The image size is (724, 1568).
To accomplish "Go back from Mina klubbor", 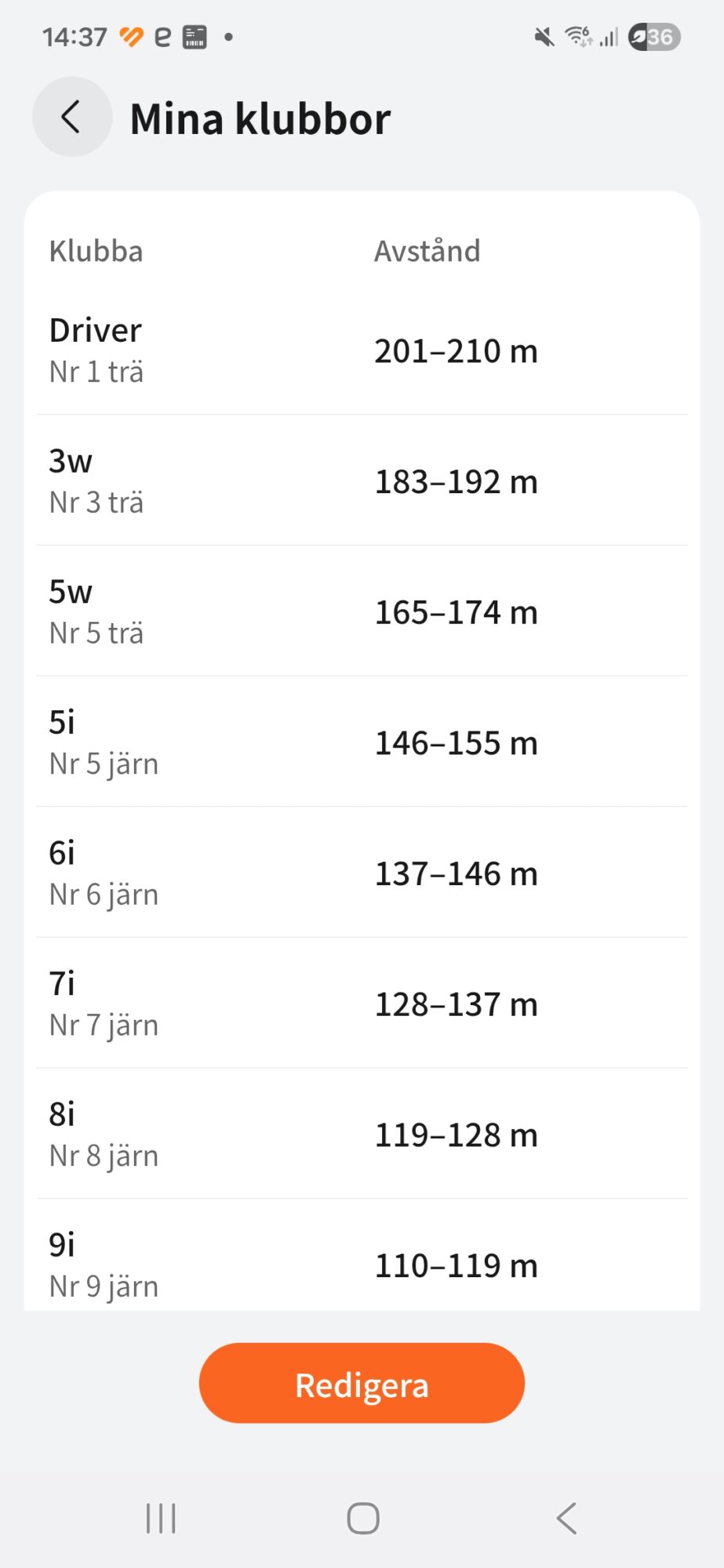I will (x=71, y=117).
